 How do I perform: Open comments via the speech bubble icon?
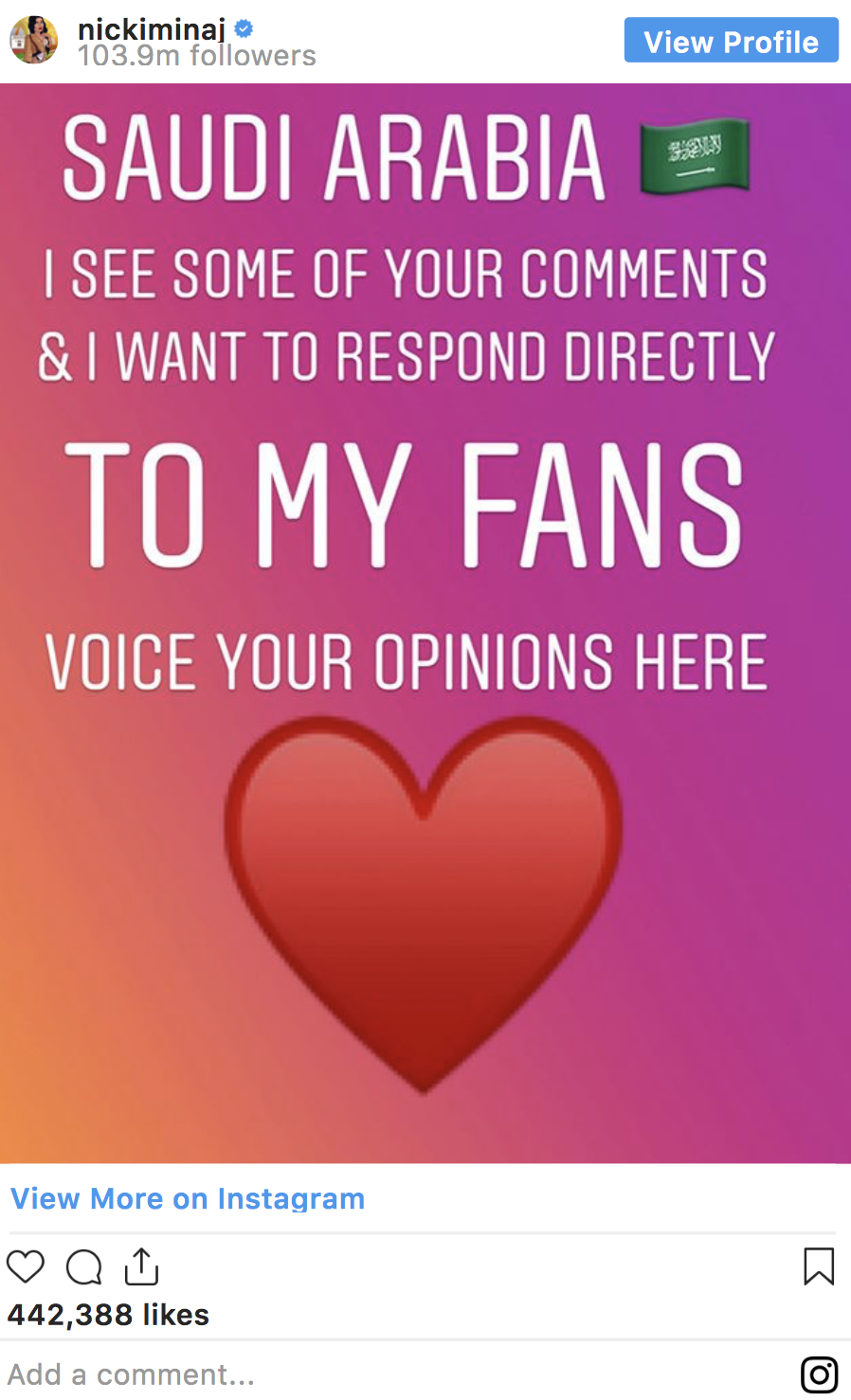click(x=83, y=1266)
